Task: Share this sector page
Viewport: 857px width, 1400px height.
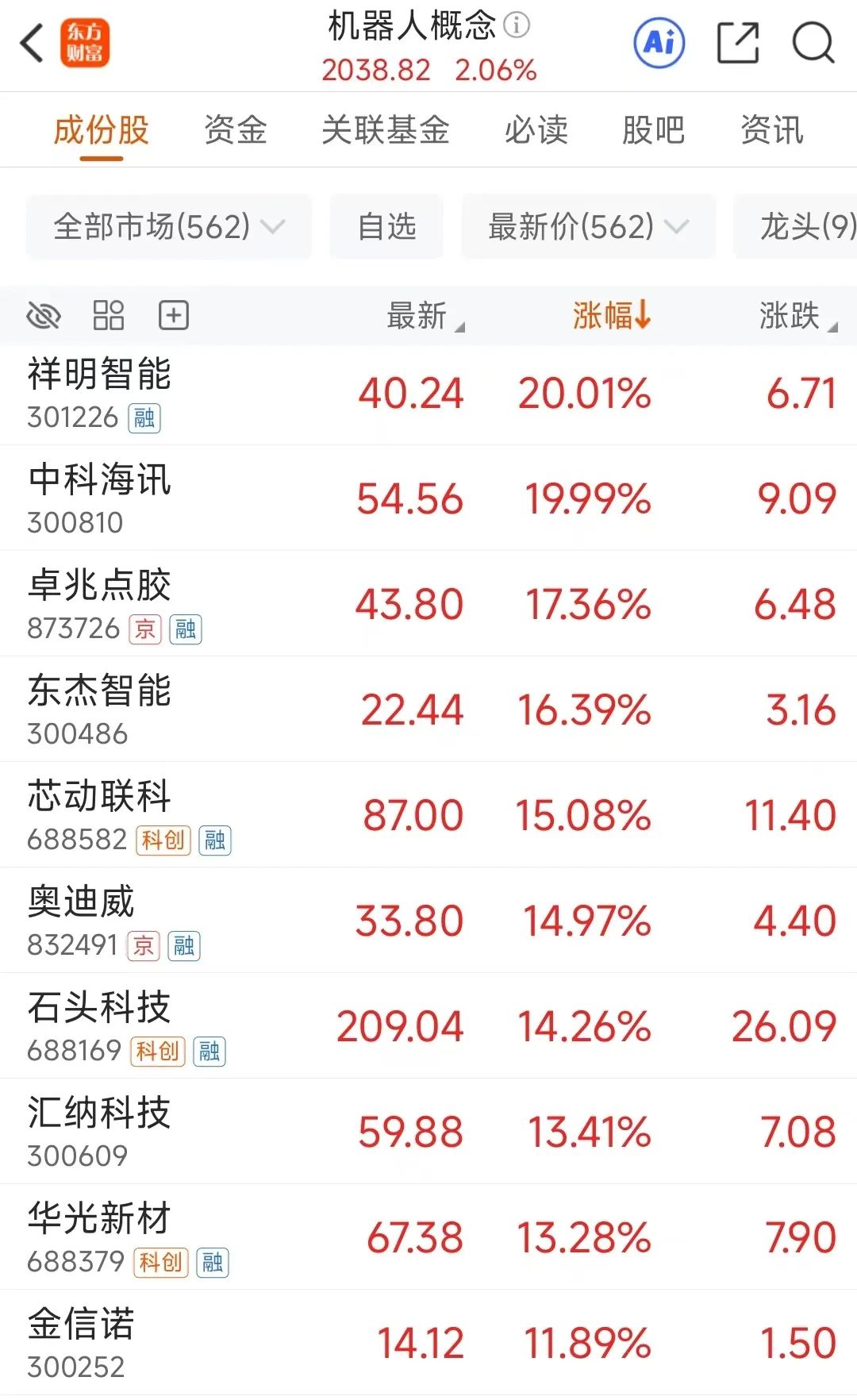Action: [x=738, y=43]
